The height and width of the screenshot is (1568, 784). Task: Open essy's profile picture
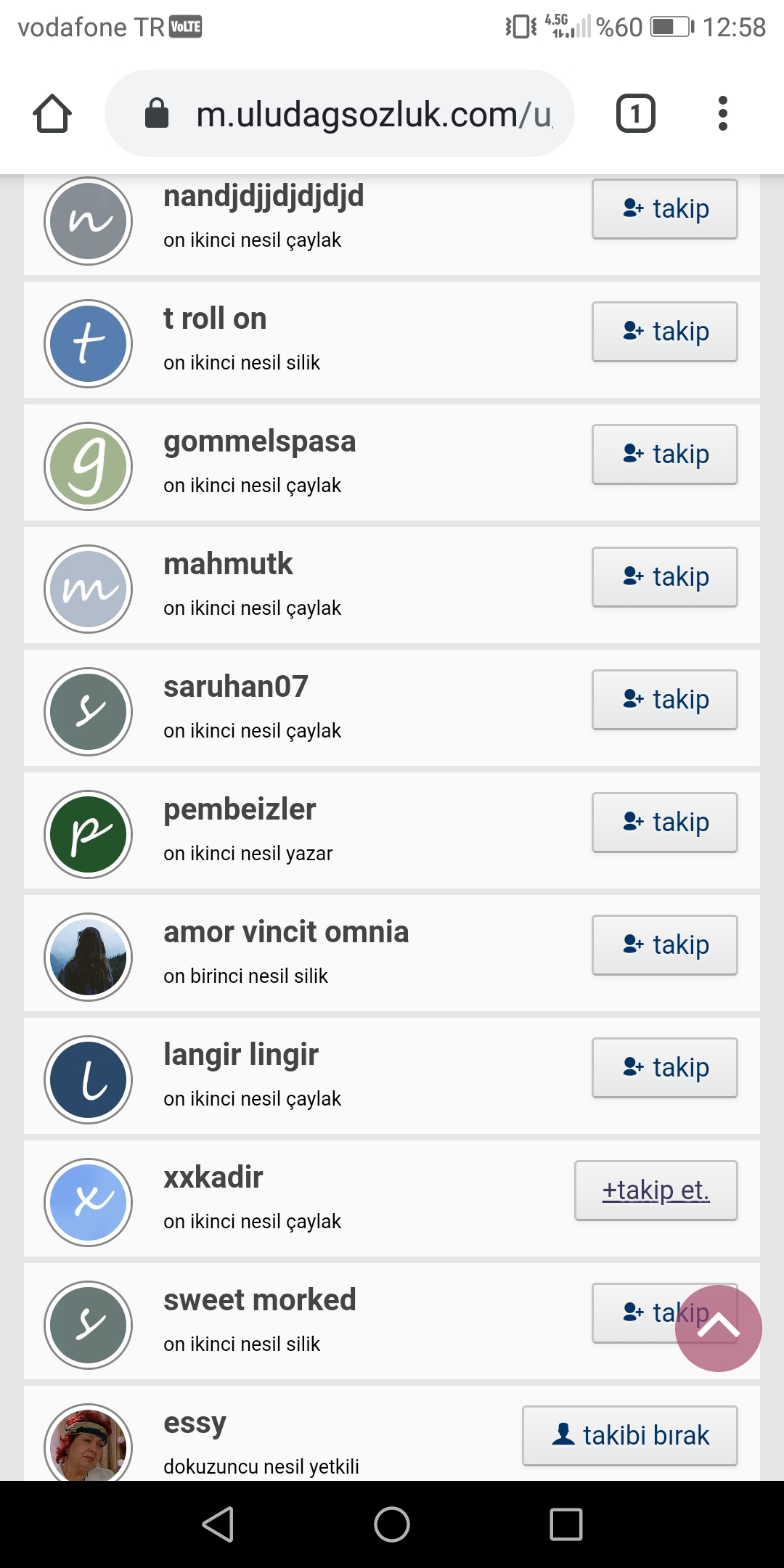(89, 1443)
